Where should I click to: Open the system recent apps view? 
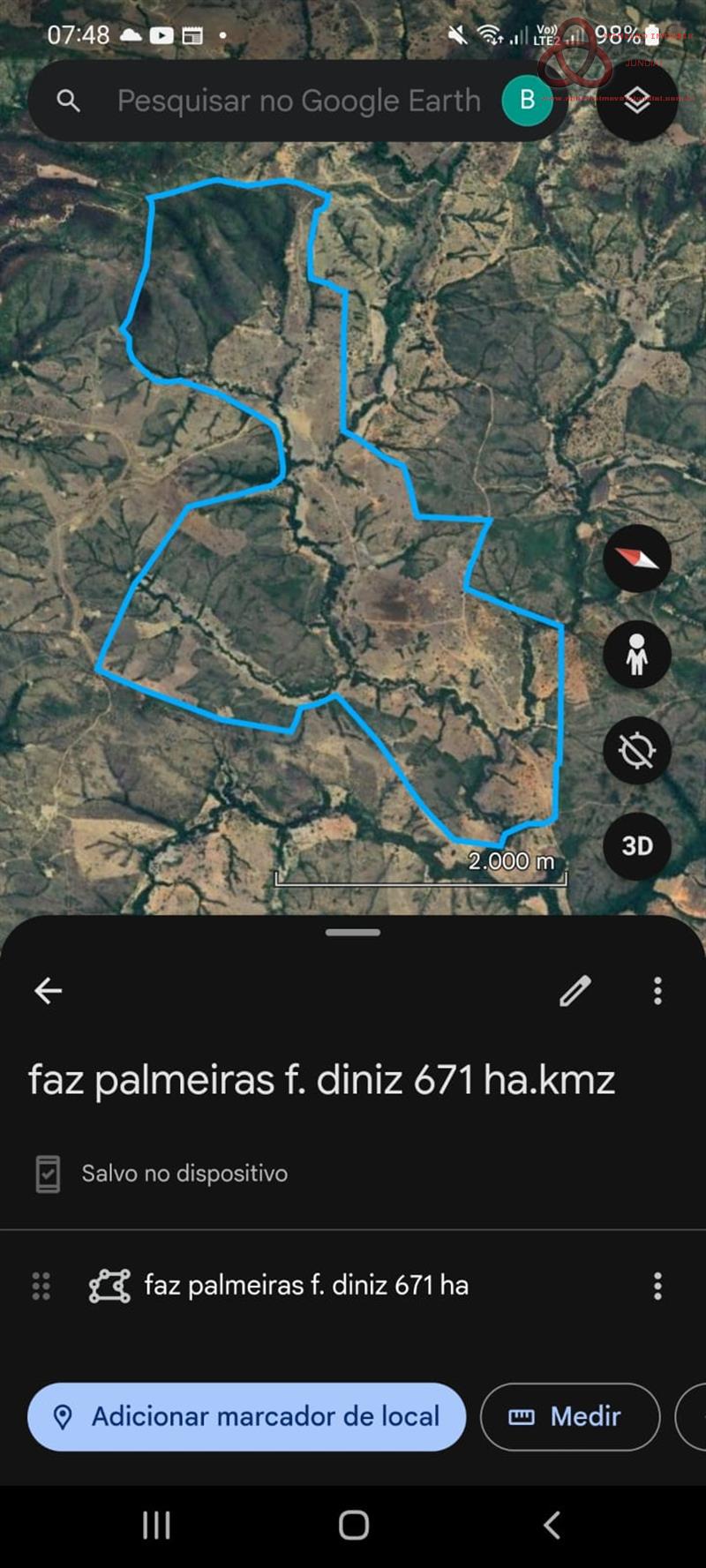(156, 1525)
